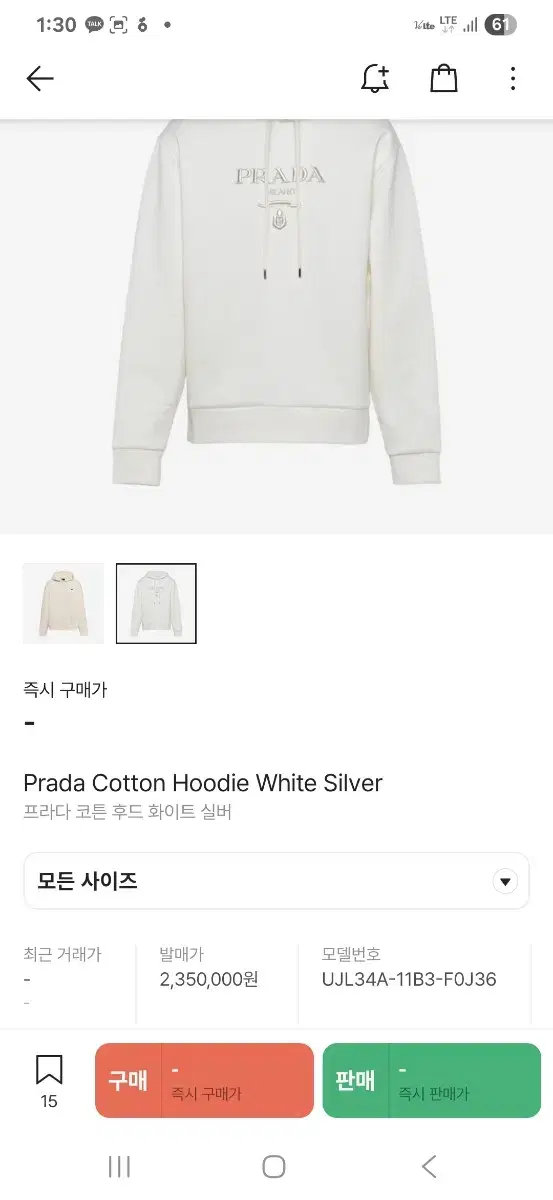Open the three-dot overflow menu
The image size is (553, 1200).
513,79
